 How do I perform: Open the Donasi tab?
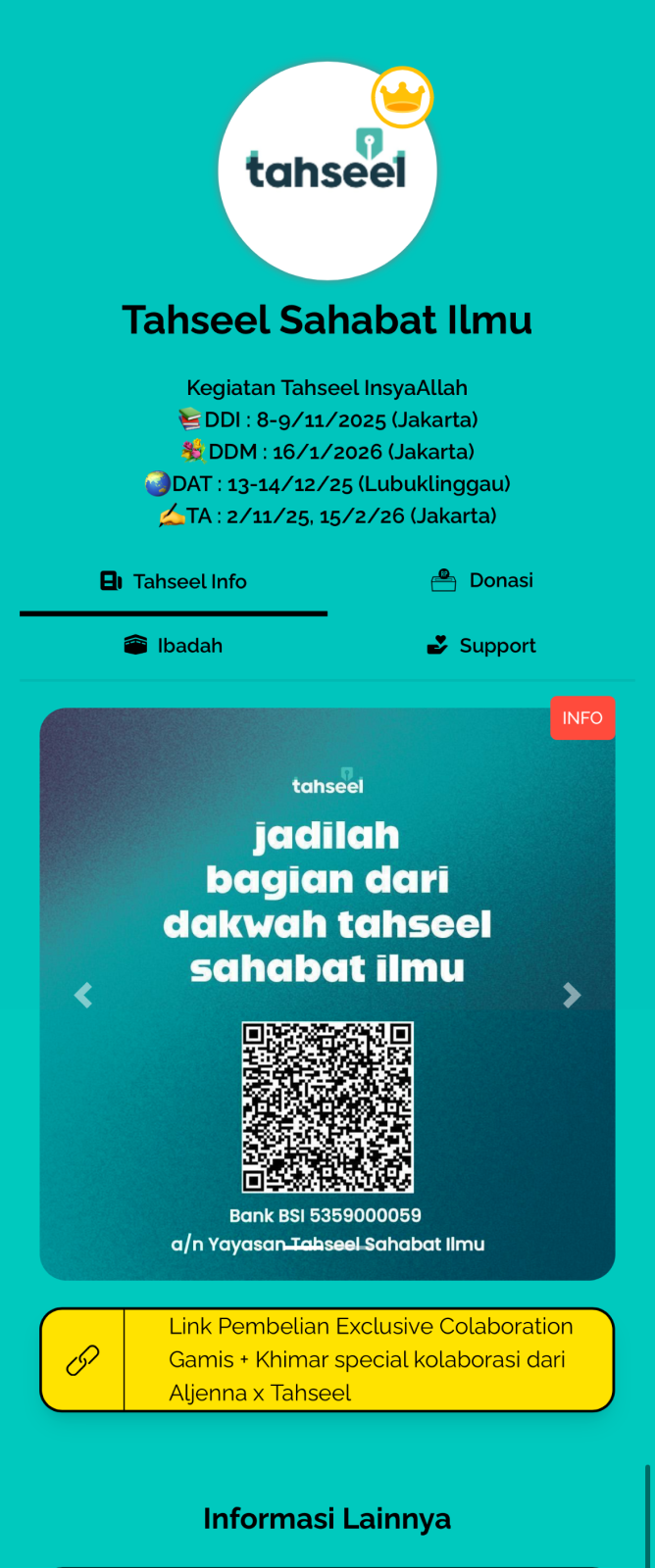[481, 581]
